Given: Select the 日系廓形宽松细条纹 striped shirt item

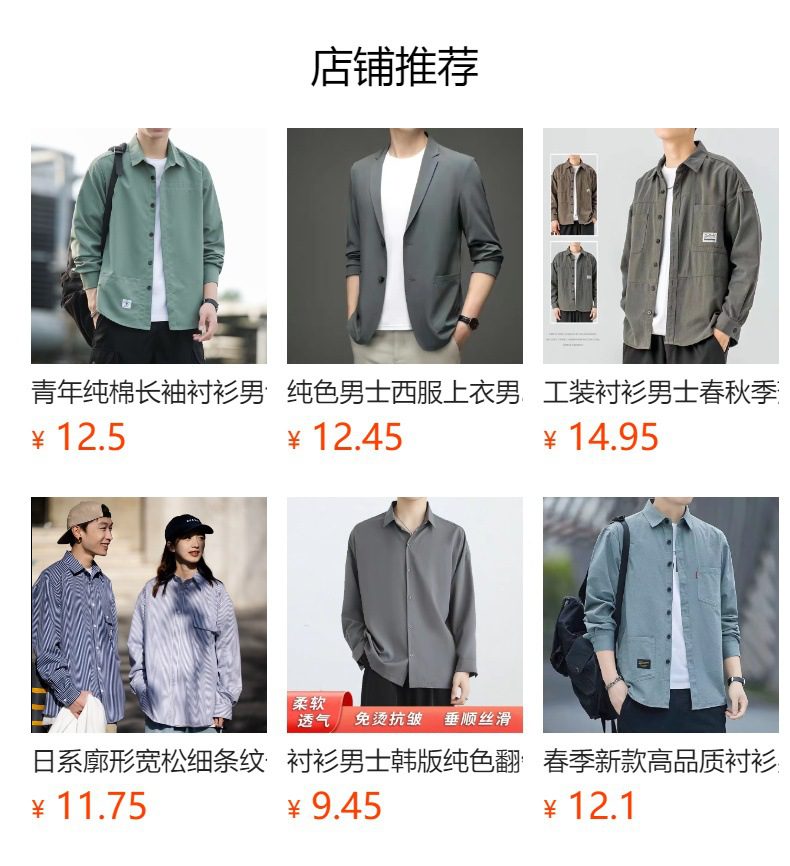Looking at the screenshot, I should (148, 615).
